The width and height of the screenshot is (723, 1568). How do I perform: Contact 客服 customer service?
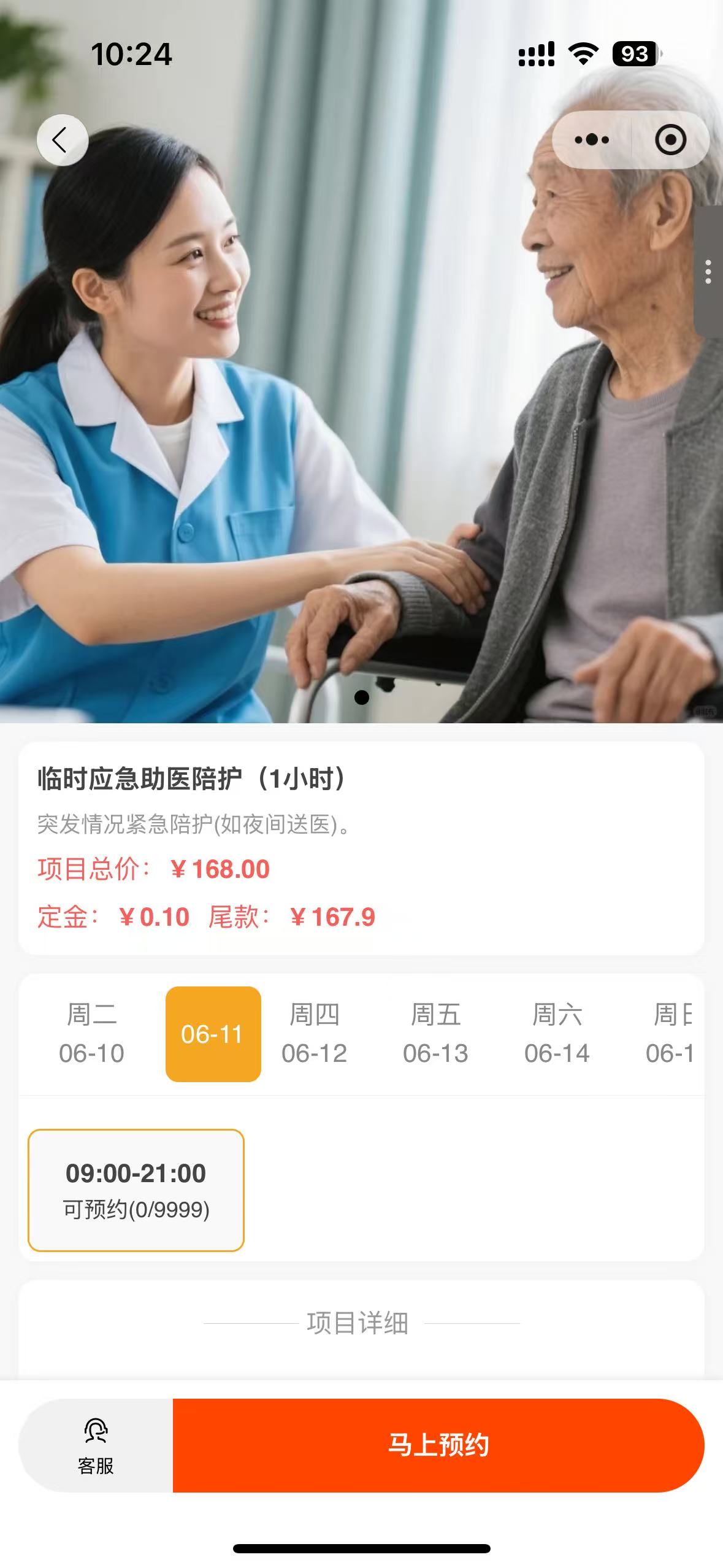click(96, 1446)
